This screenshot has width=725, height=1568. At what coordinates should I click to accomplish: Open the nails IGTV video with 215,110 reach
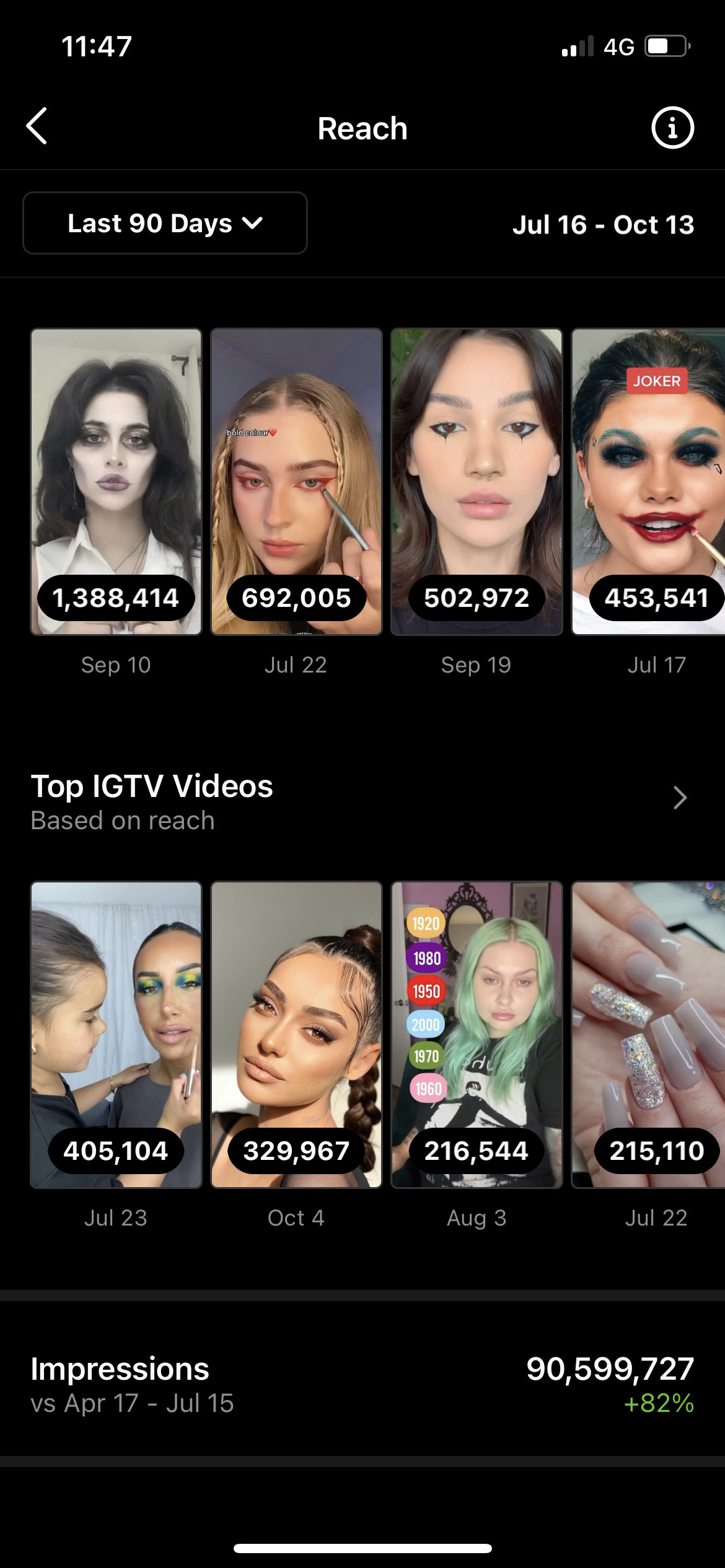coord(648,1034)
